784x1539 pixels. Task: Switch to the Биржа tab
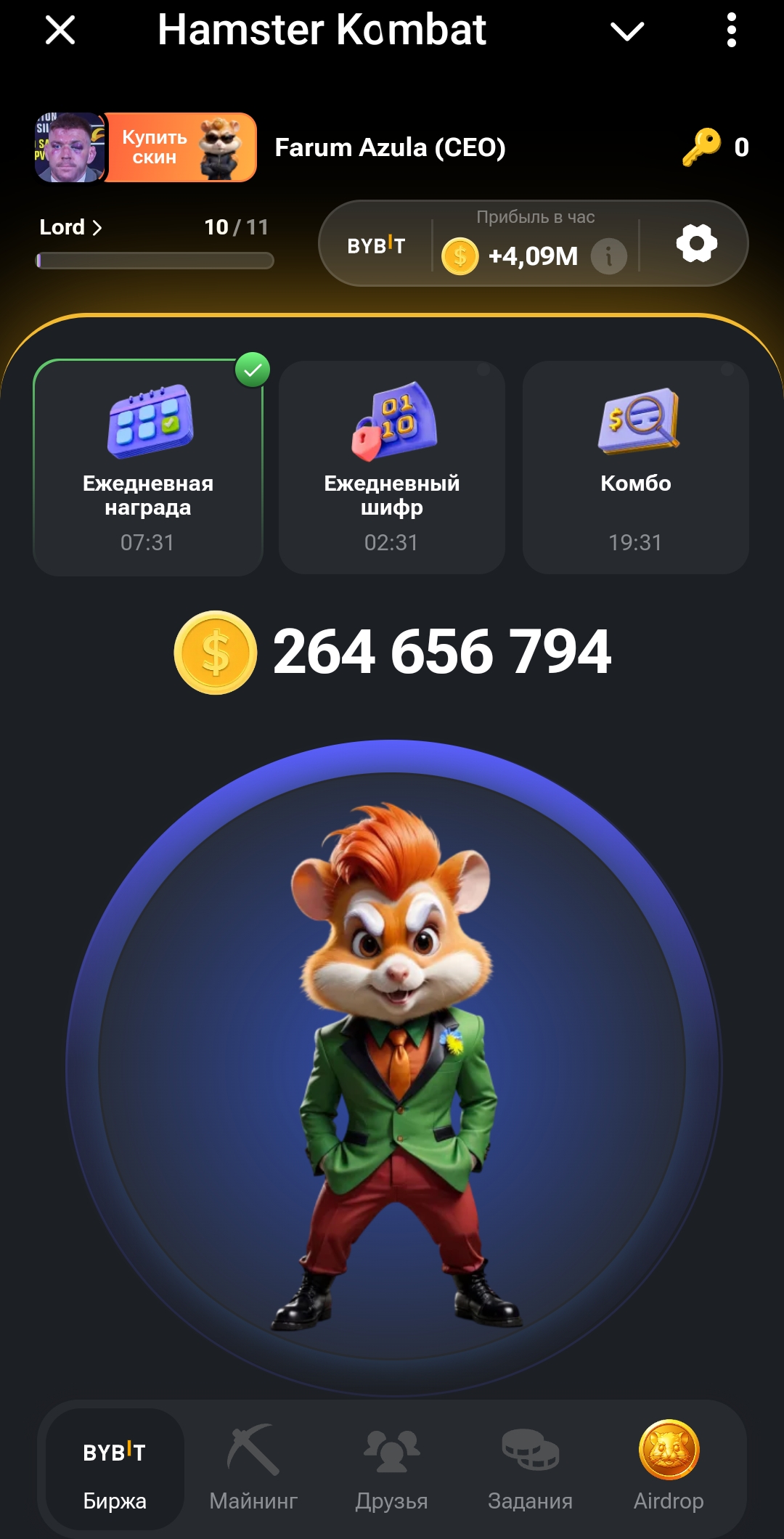click(115, 1469)
